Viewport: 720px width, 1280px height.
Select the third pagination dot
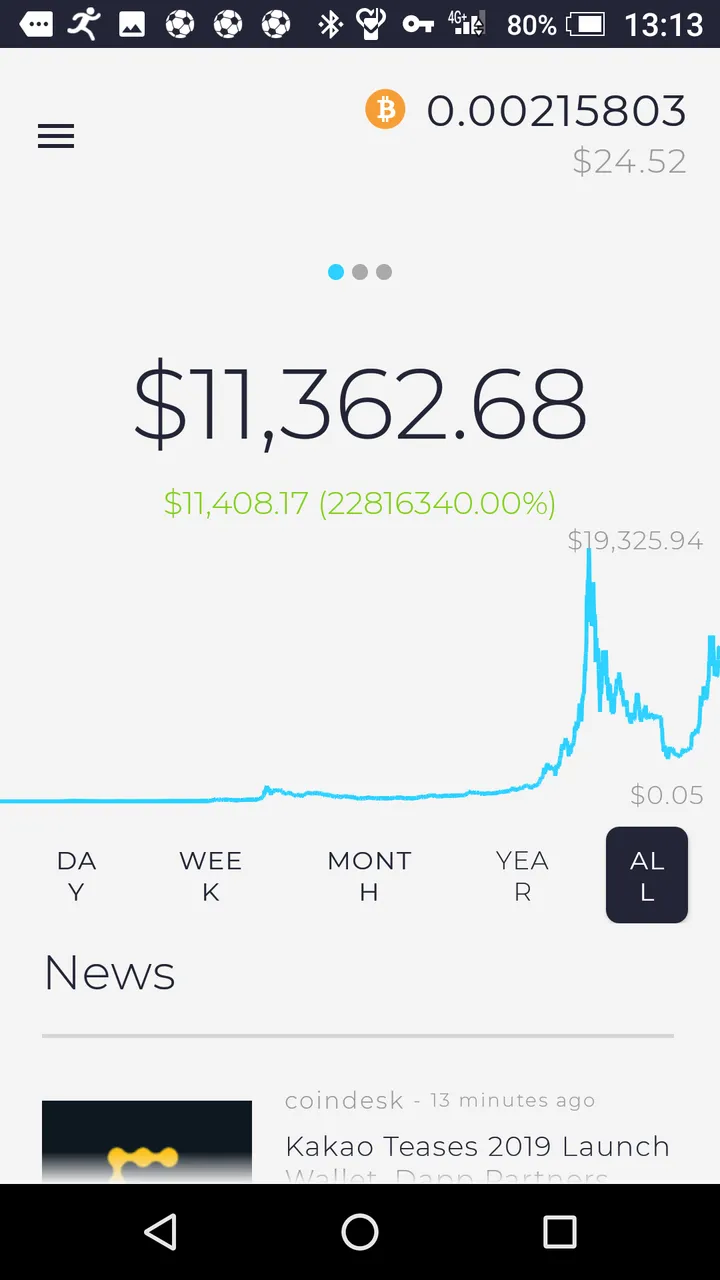pos(385,271)
